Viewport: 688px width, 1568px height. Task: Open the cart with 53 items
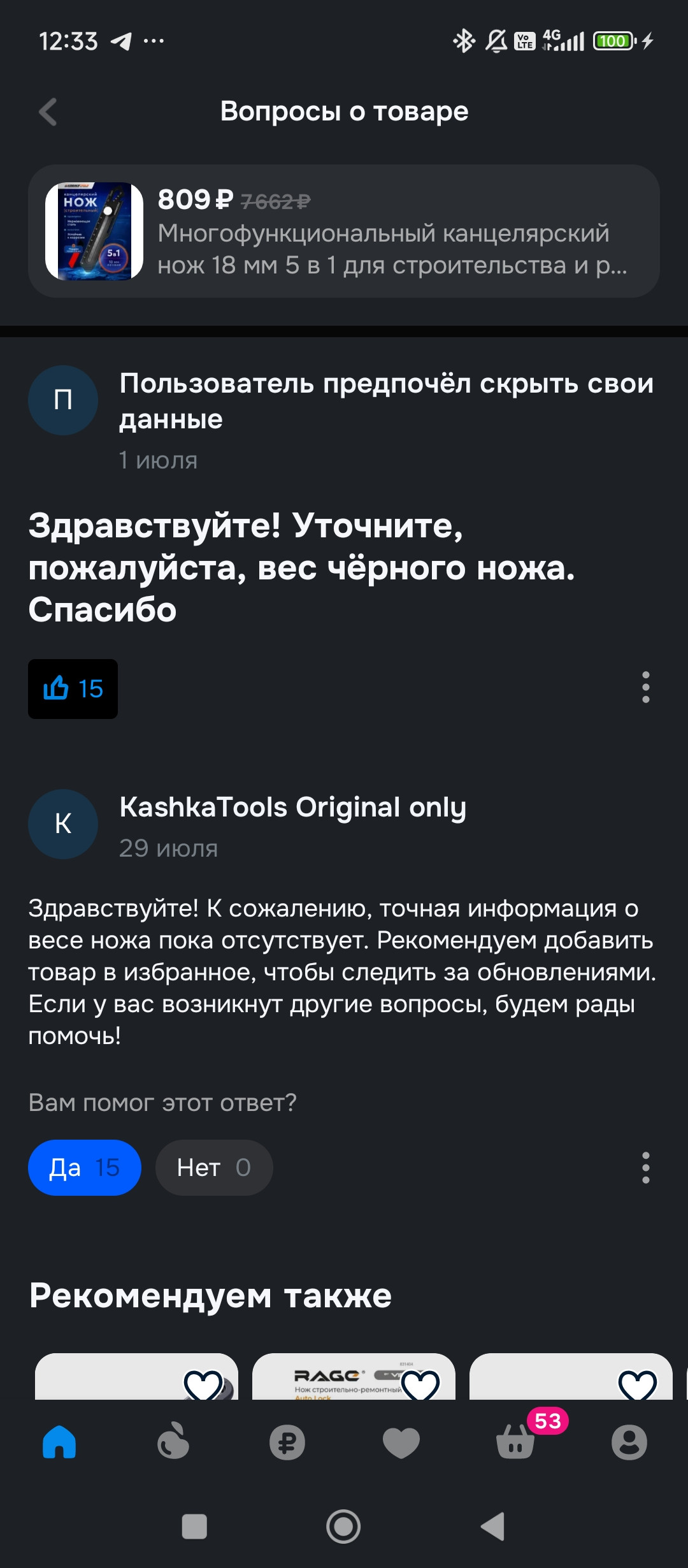point(516,1442)
